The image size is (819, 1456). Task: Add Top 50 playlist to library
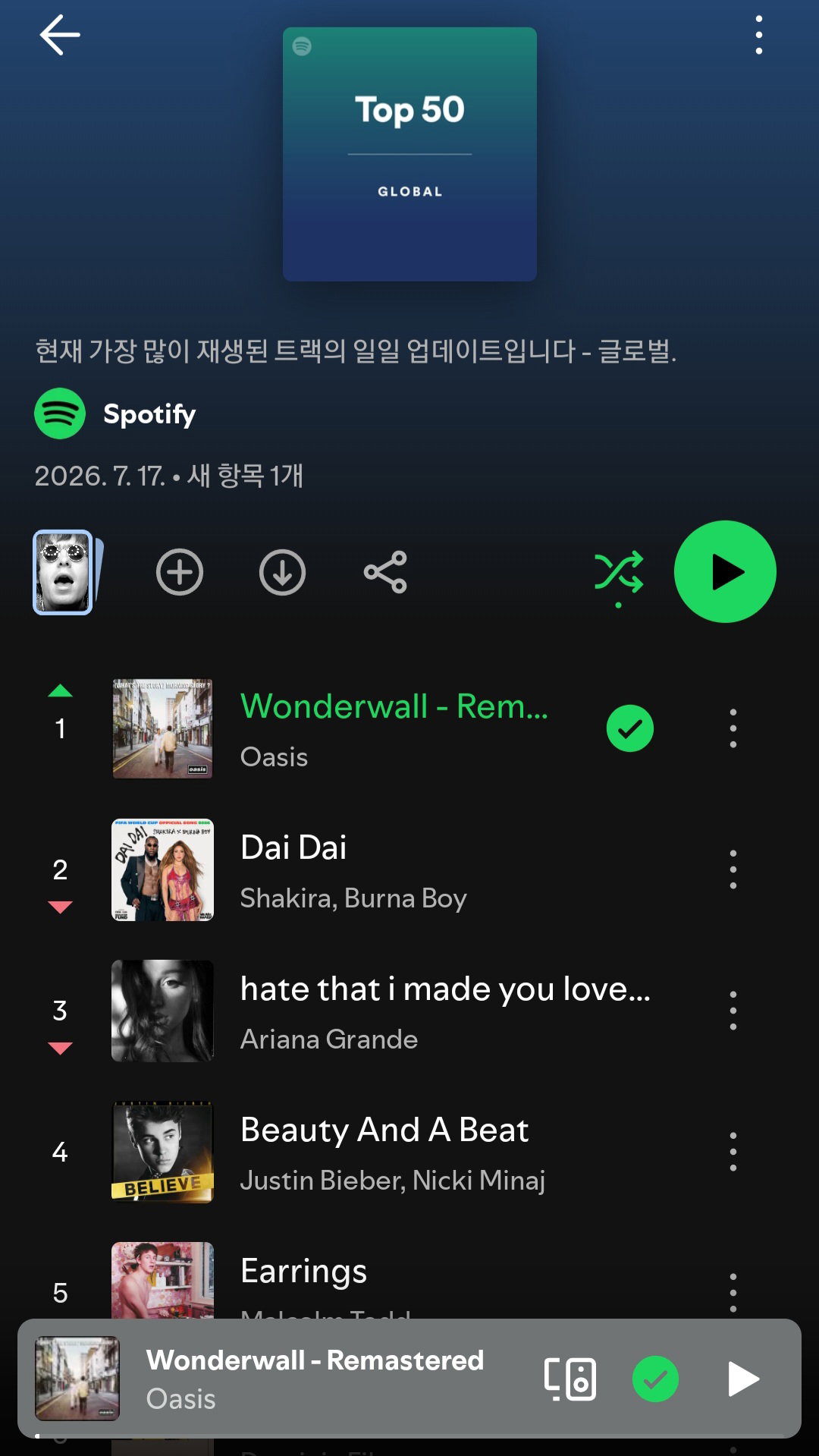180,572
